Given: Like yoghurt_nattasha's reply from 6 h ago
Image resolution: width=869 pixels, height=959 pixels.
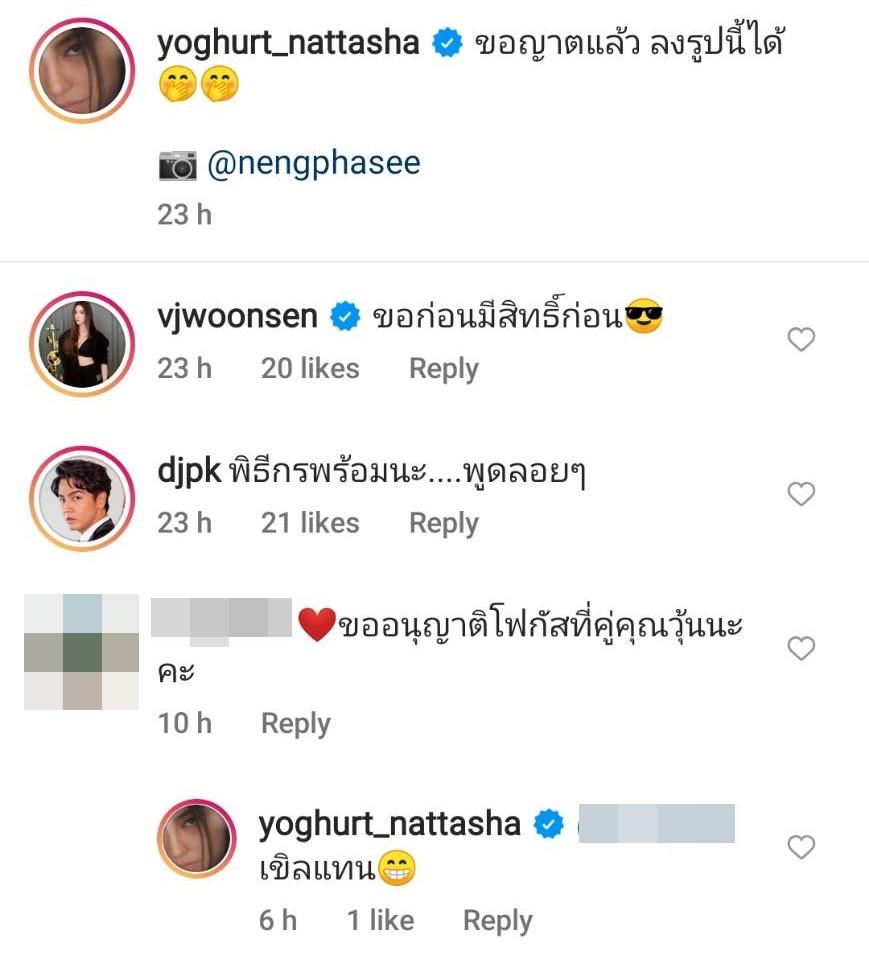Looking at the screenshot, I should point(801,848).
